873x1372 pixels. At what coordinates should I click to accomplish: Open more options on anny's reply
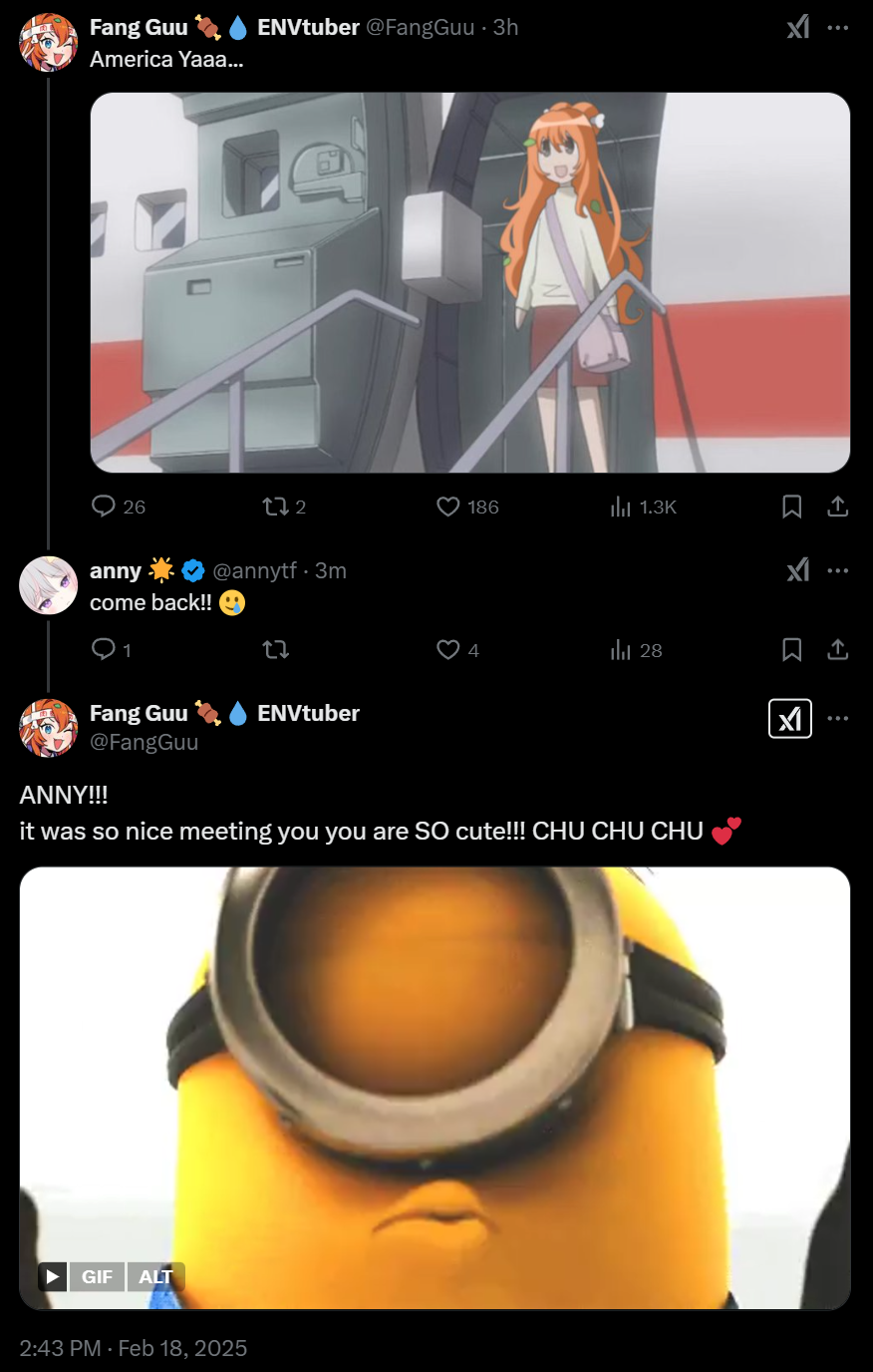tap(838, 570)
